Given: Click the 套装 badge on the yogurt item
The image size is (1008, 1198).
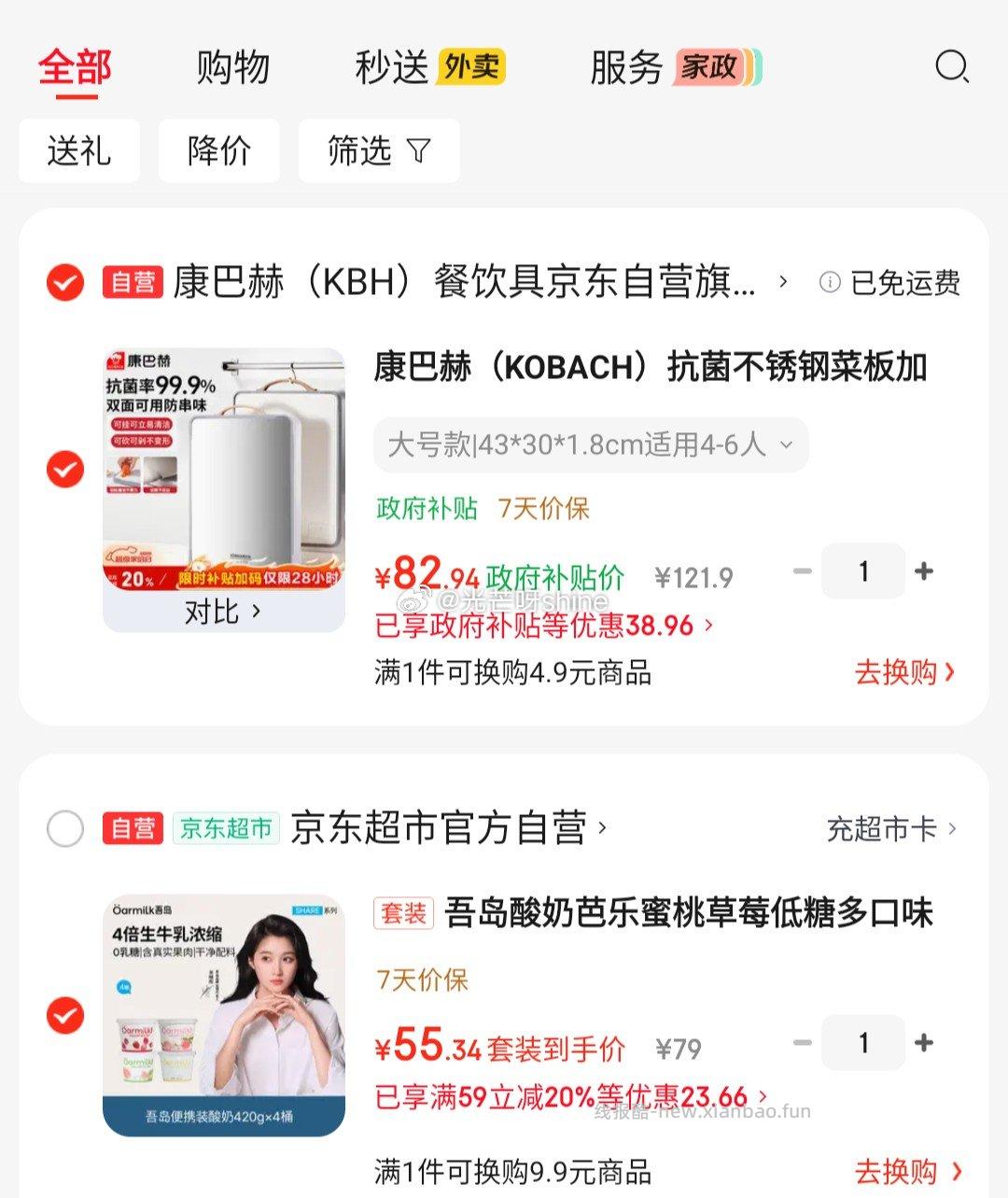Looking at the screenshot, I should coord(405,915).
